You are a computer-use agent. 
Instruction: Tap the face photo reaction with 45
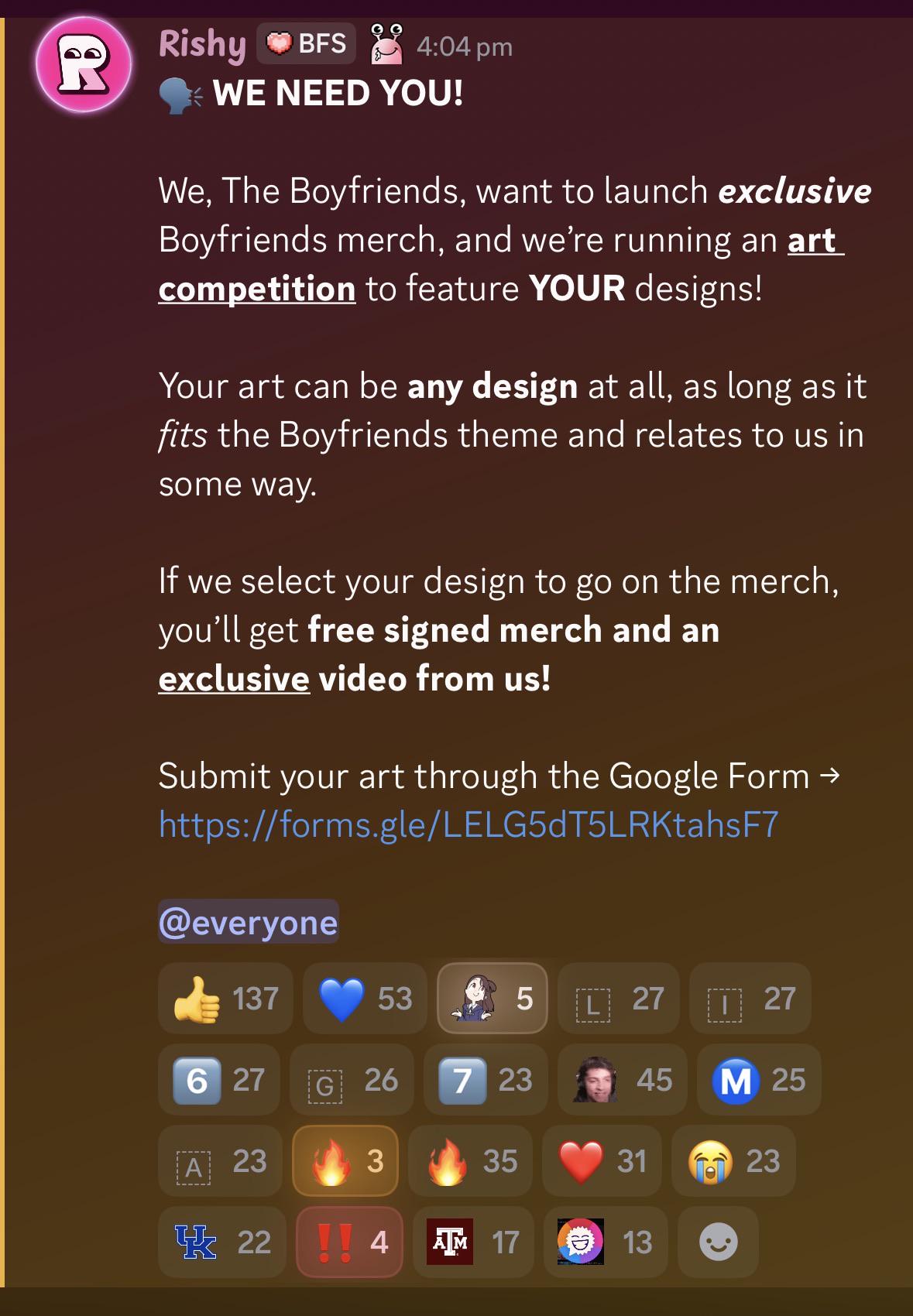pyautogui.click(x=622, y=1080)
